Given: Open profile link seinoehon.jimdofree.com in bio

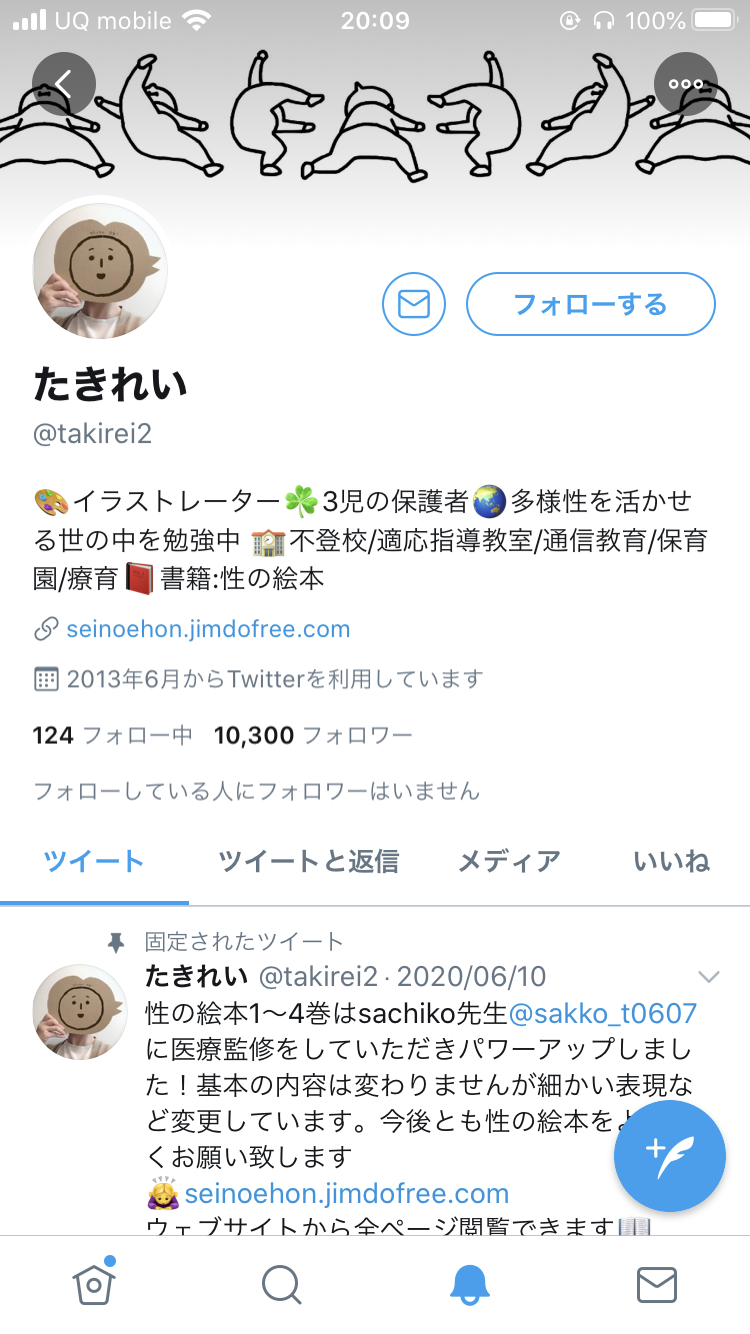Looking at the screenshot, I should pos(208,629).
